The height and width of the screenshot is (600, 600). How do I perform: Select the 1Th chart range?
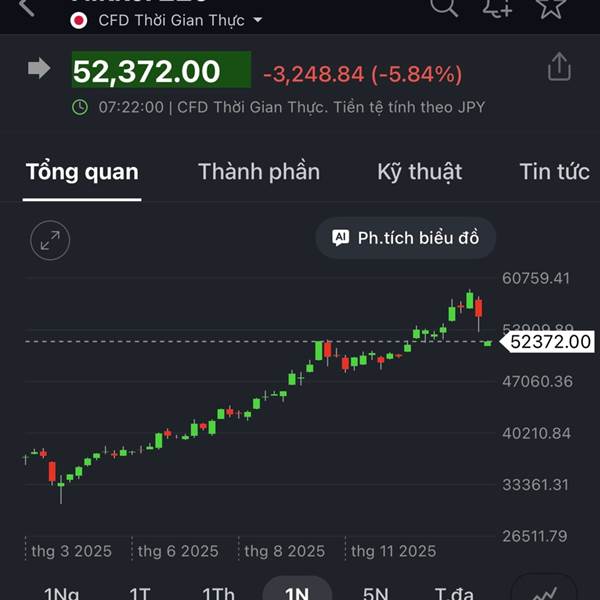click(218, 593)
